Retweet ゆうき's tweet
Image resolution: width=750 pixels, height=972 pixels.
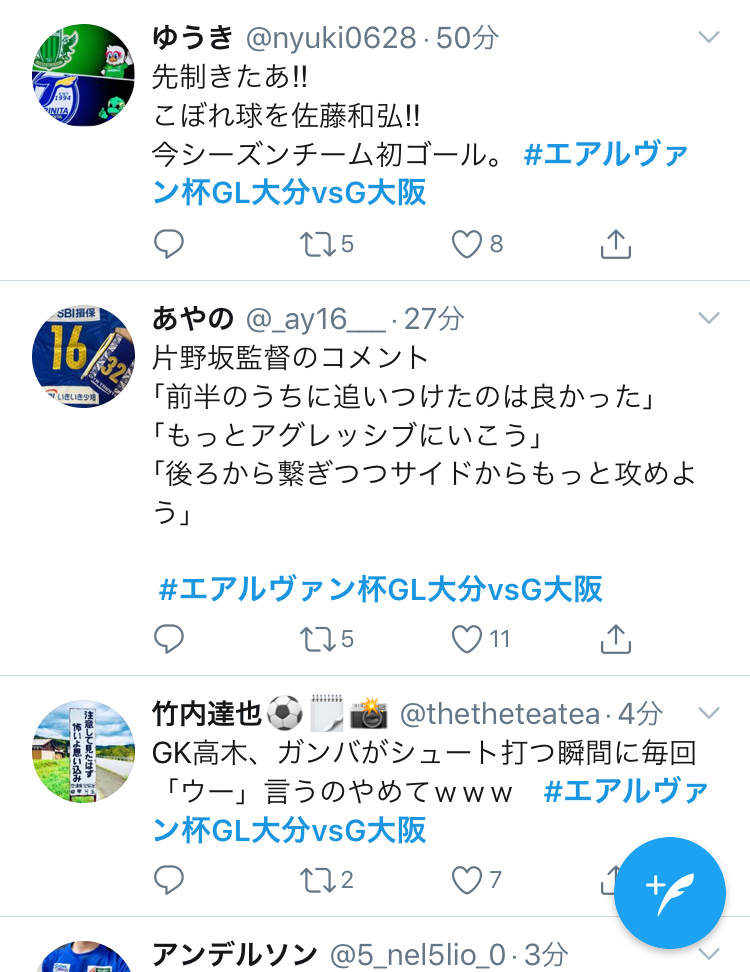319,243
